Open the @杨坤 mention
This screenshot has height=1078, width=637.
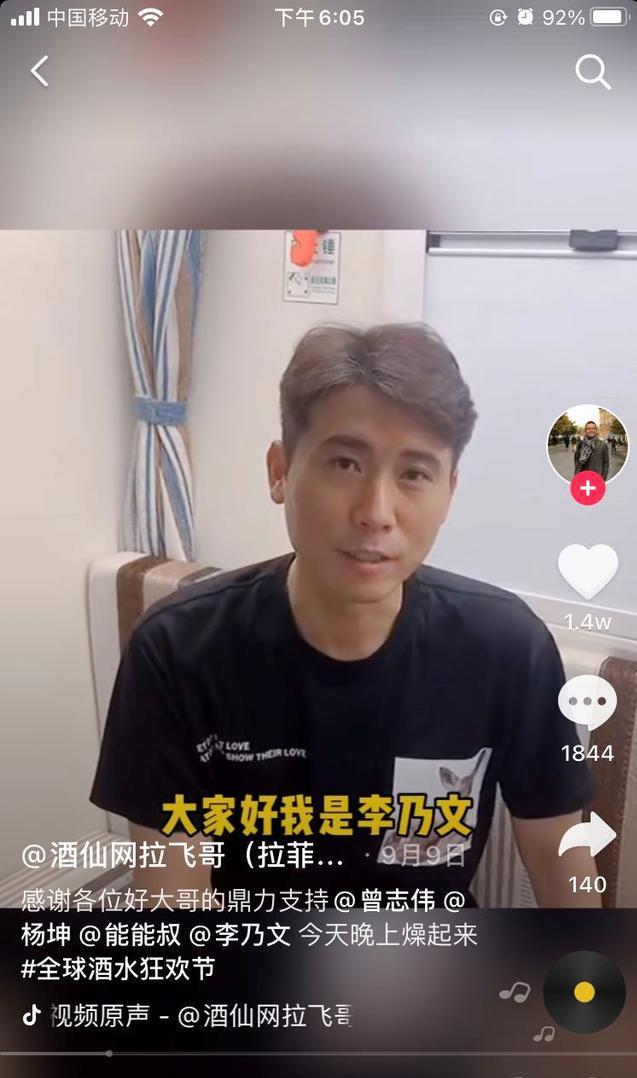46,935
